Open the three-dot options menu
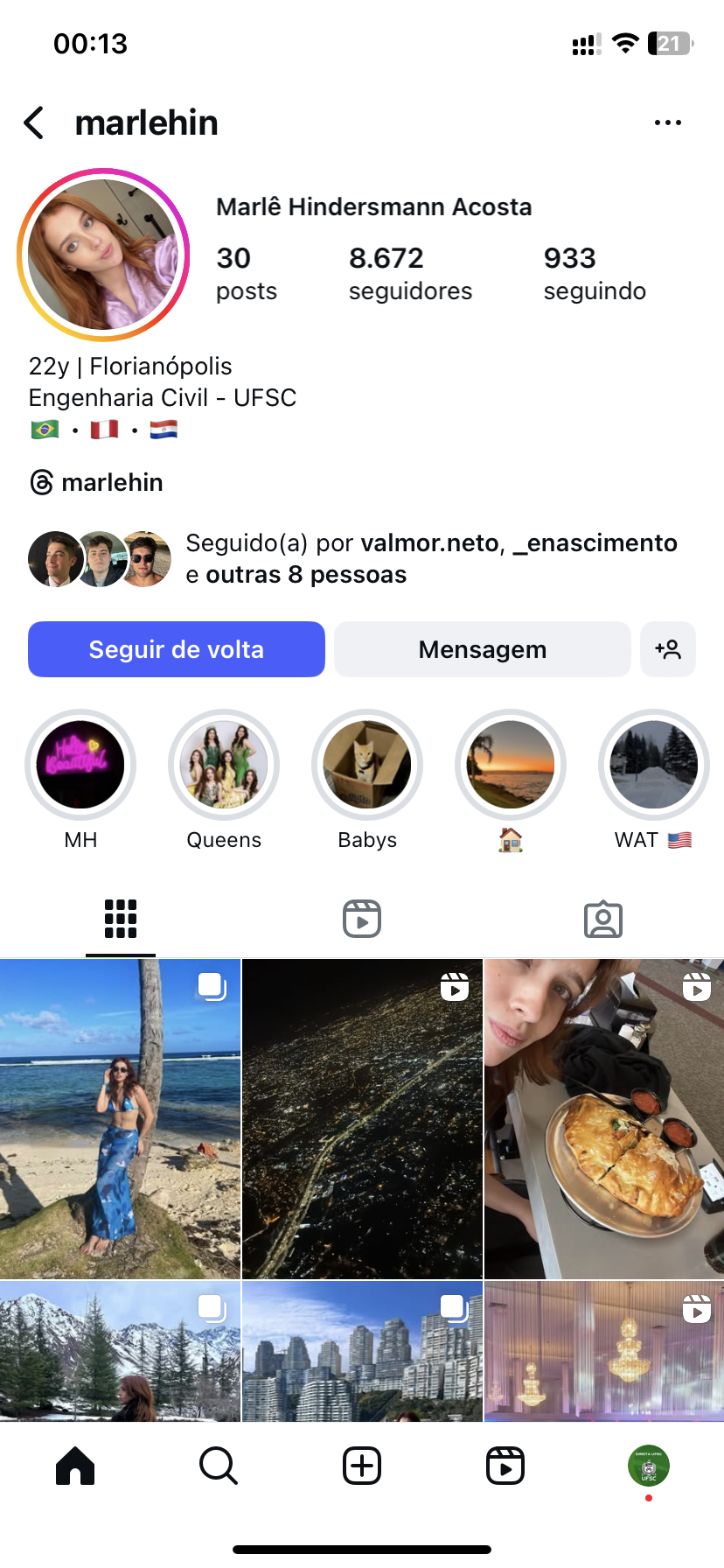 point(667,123)
